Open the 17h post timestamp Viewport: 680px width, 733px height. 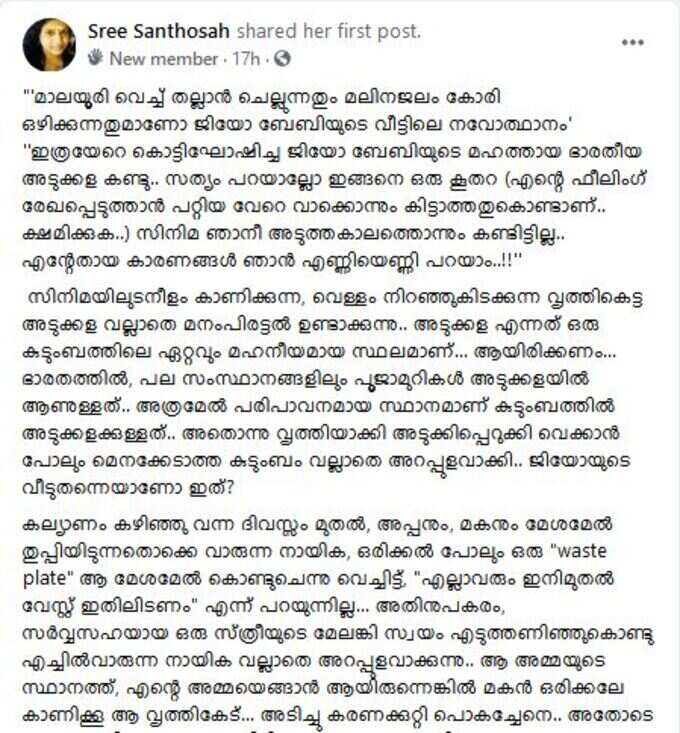click(x=246, y=59)
